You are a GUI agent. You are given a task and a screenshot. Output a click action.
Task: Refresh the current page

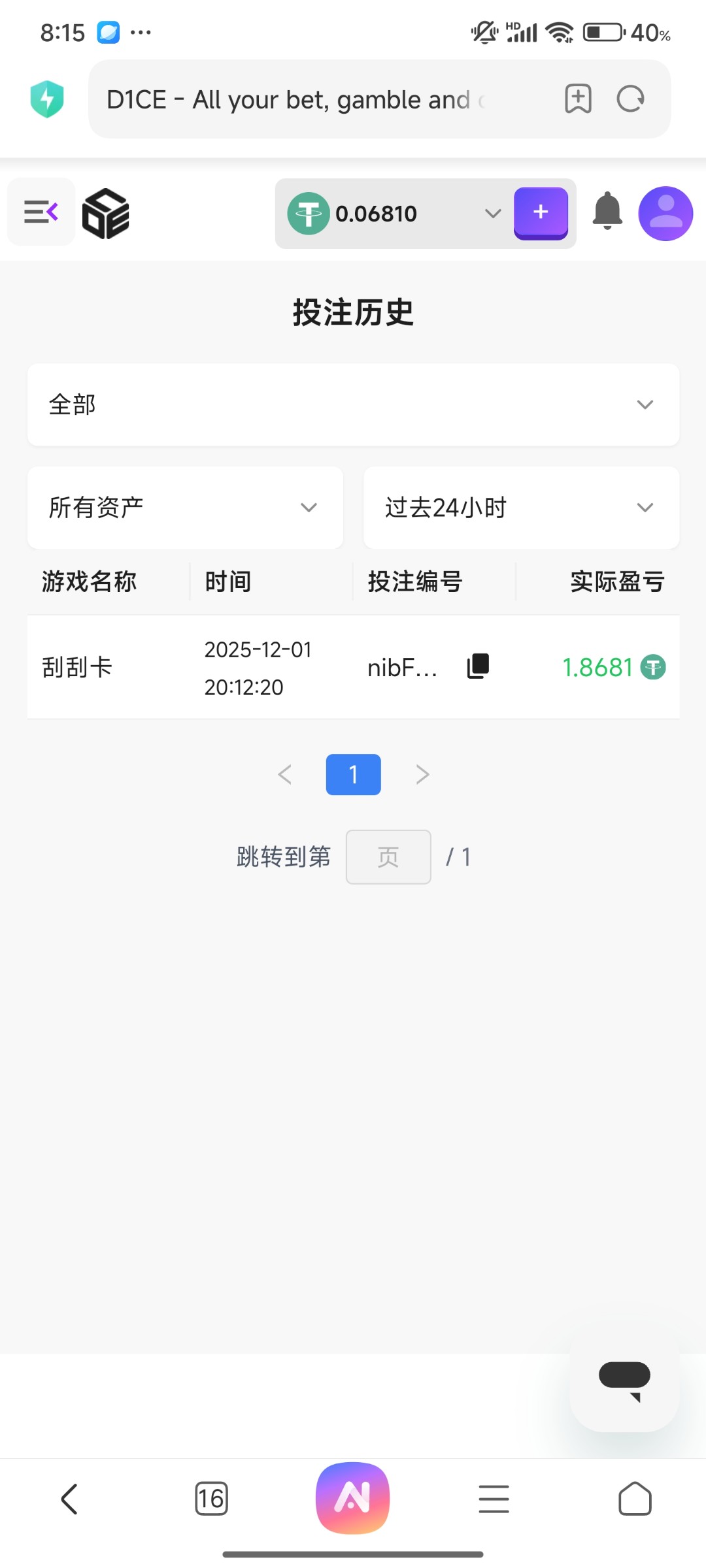[630, 99]
